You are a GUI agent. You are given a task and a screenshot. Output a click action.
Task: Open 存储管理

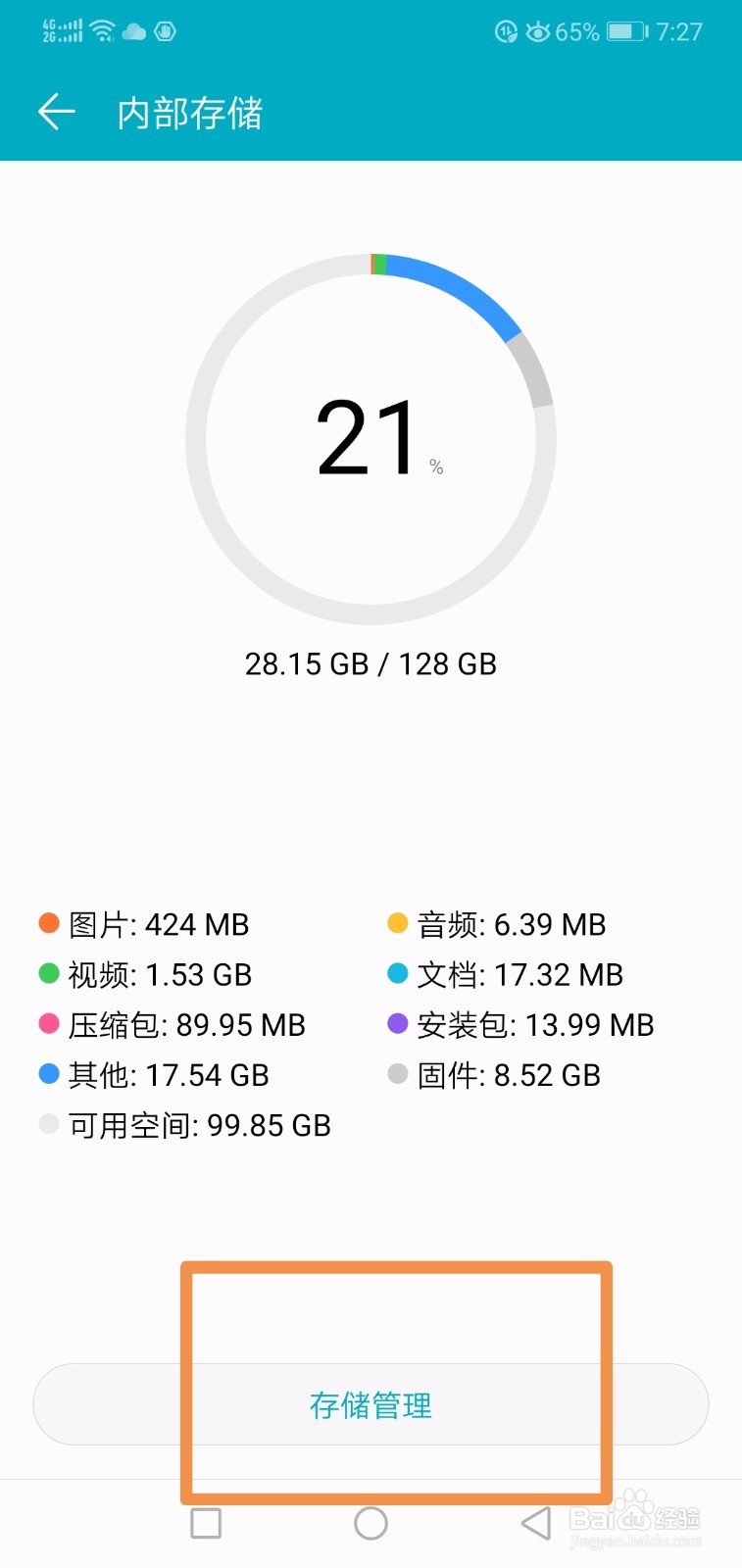tap(371, 1404)
